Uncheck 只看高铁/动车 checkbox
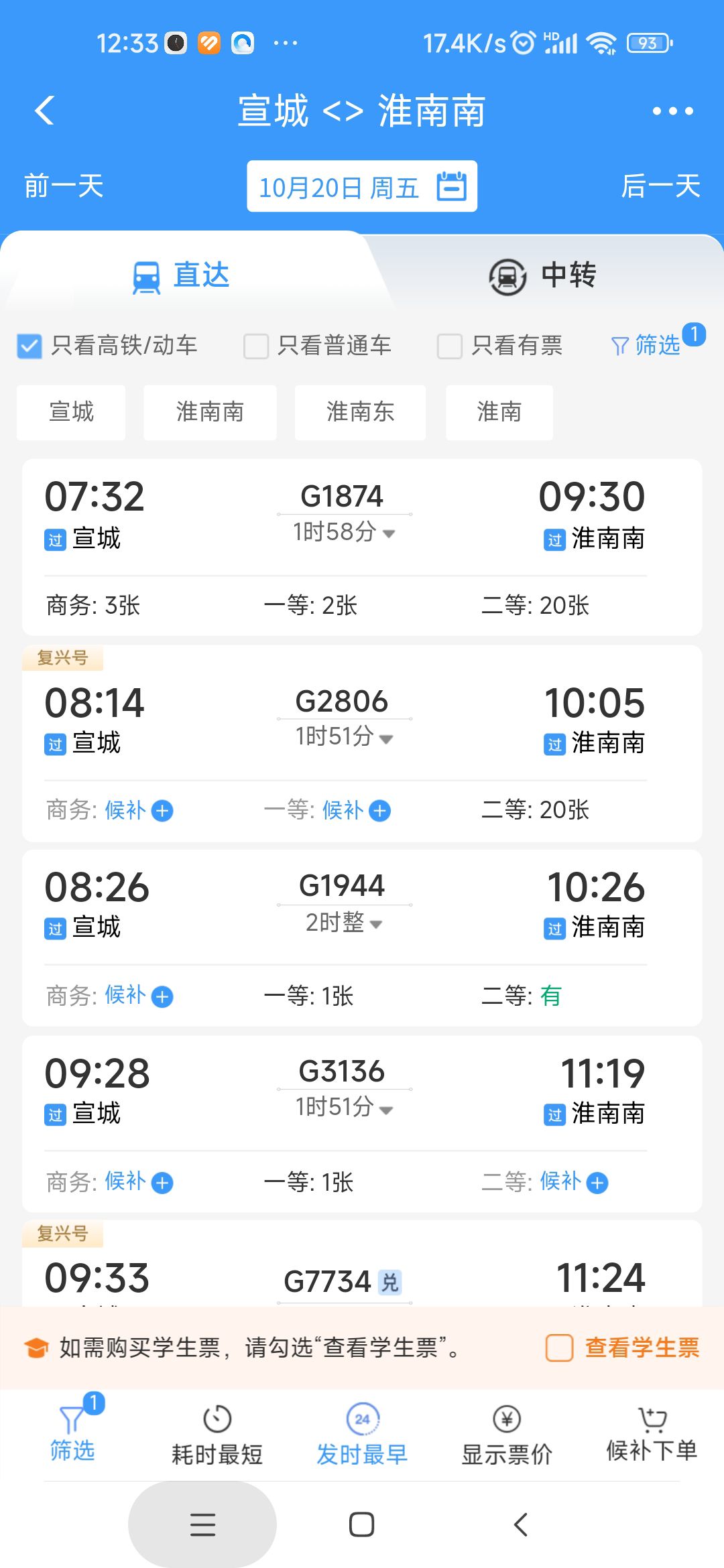The image size is (724, 1568). click(29, 346)
